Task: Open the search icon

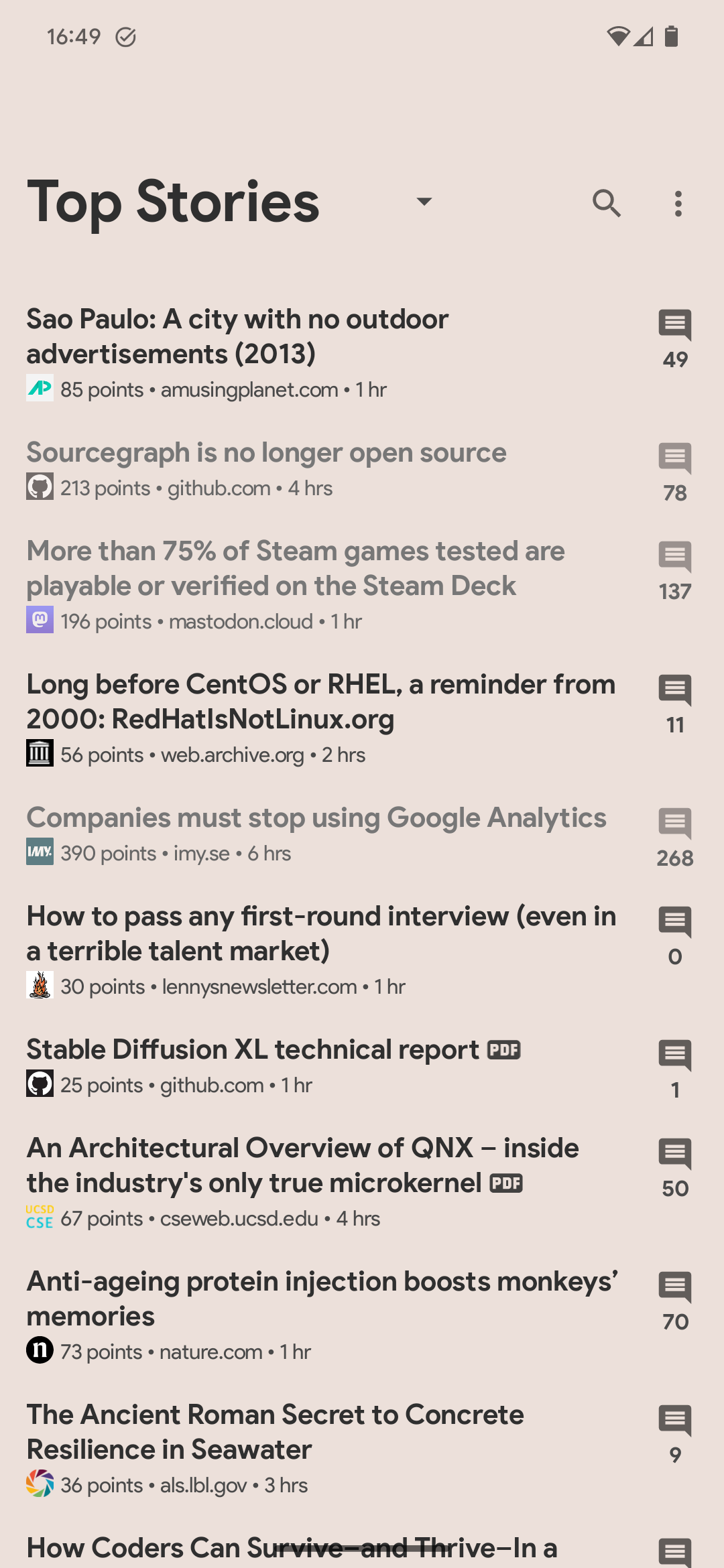Action: tap(607, 203)
